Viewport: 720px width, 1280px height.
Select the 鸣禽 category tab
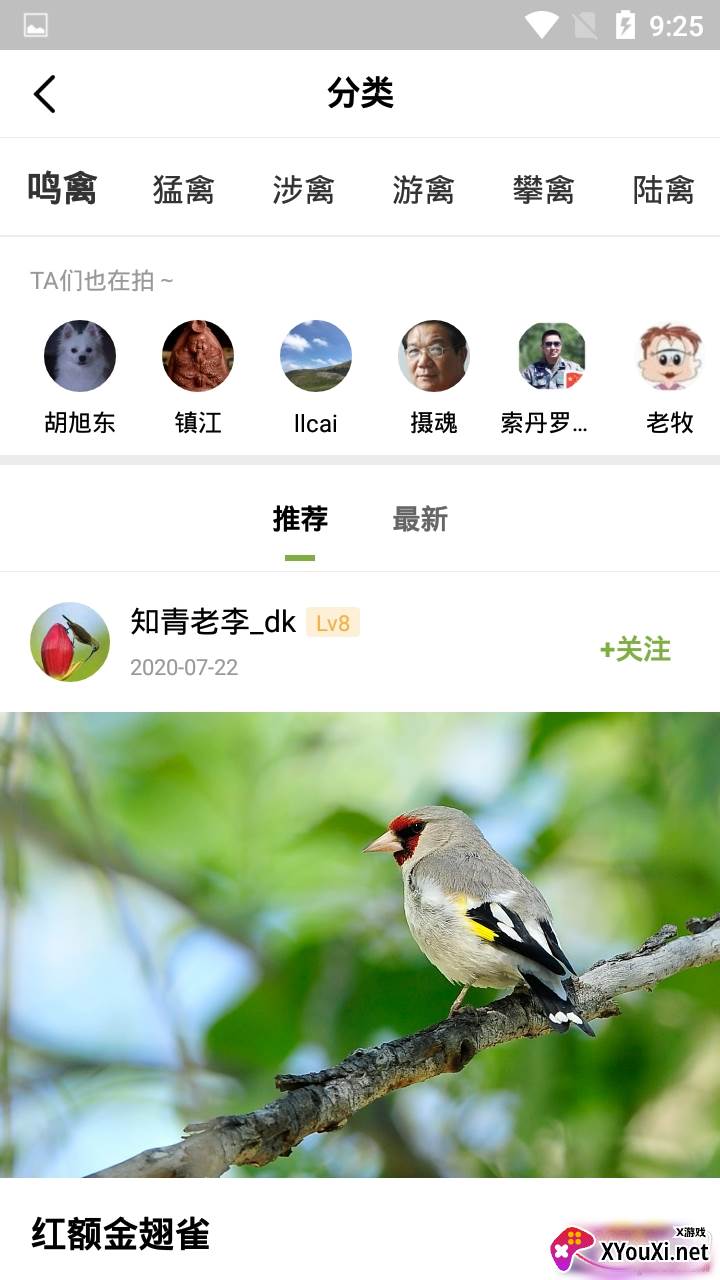pyautogui.click(x=62, y=188)
